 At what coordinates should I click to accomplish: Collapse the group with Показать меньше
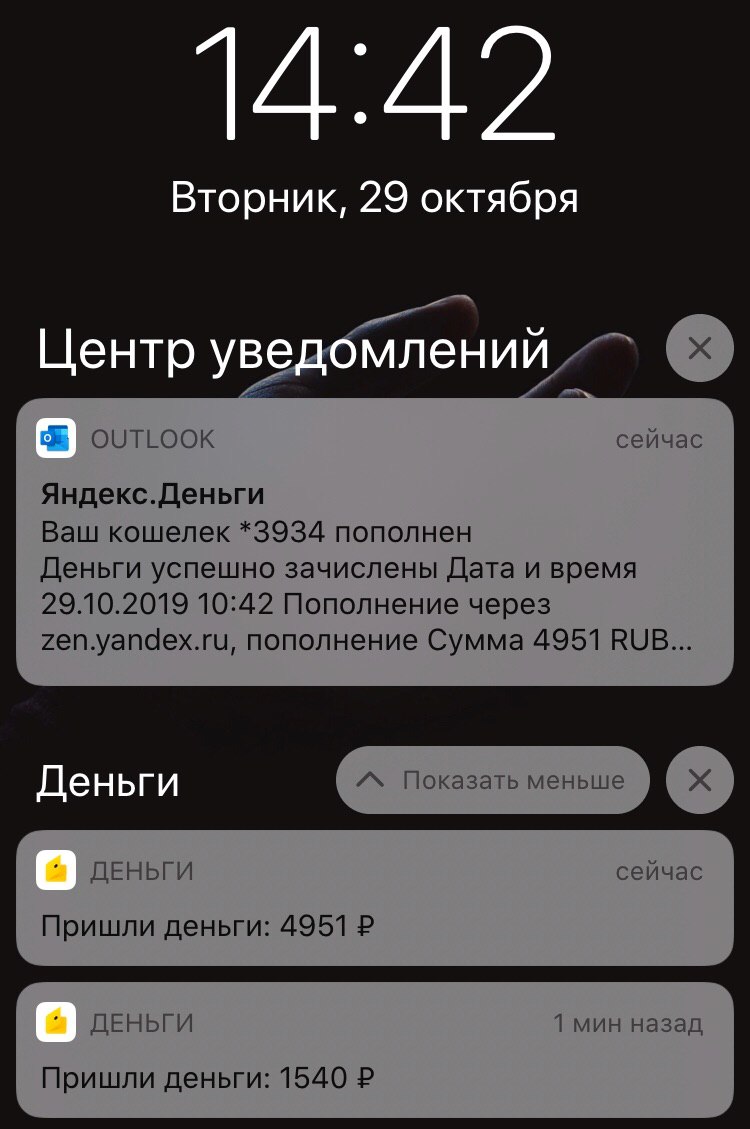click(x=492, y=780)
